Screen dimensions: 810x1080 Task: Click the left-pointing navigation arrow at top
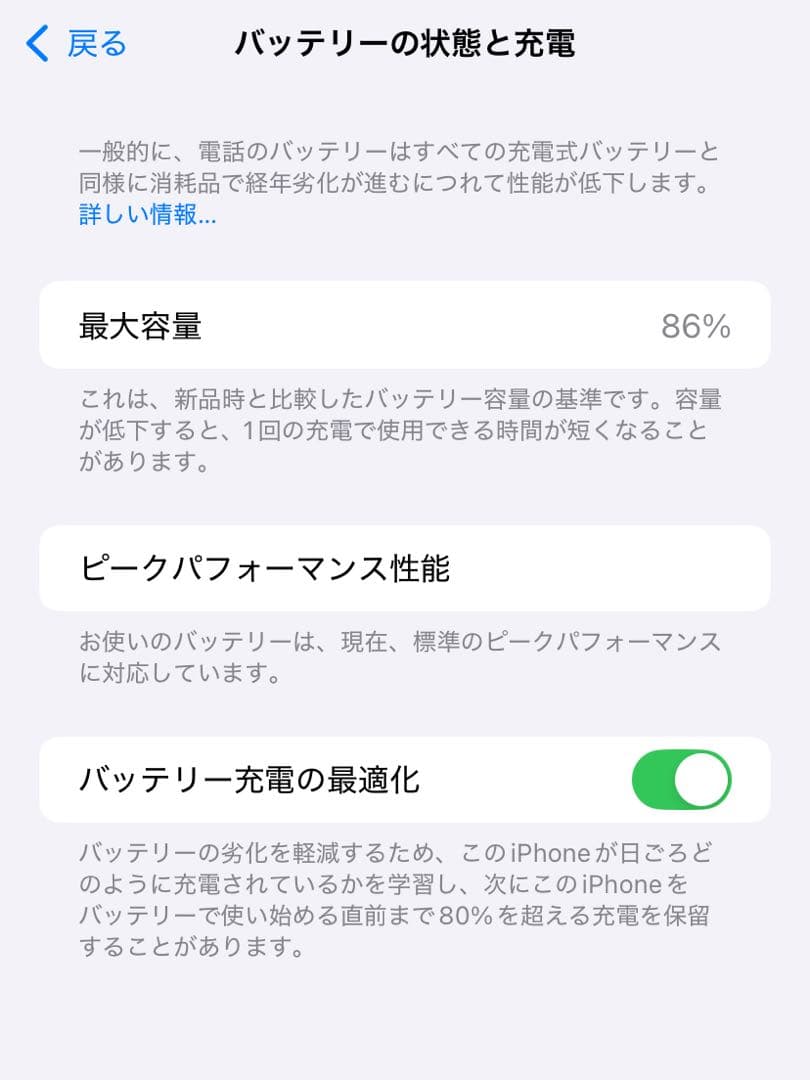[x=37, y=44]
